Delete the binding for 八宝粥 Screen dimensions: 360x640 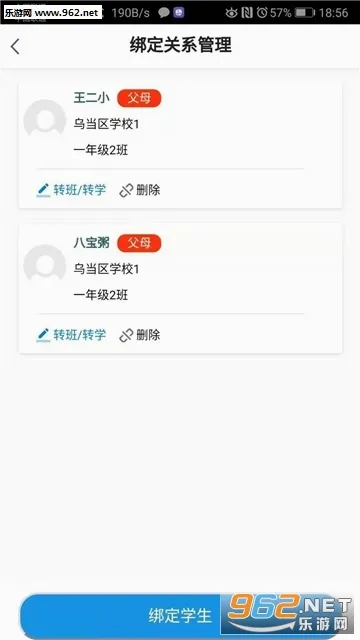(140, 335)
